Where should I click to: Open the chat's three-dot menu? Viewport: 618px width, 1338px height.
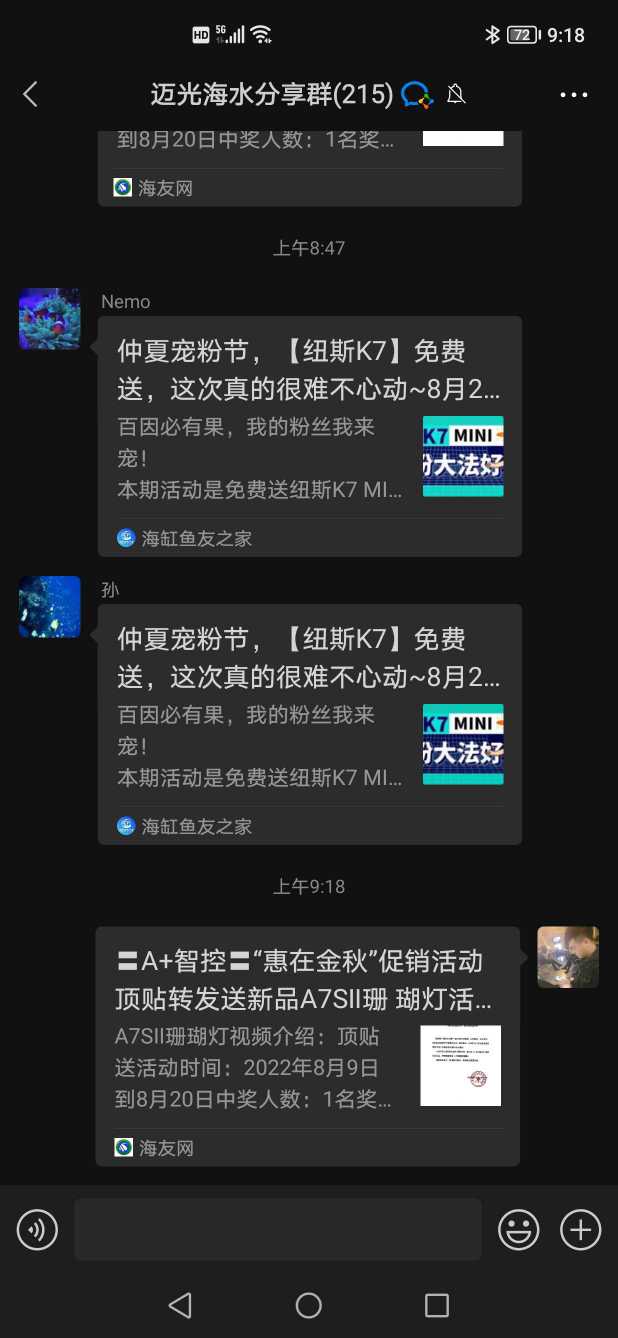574,95
